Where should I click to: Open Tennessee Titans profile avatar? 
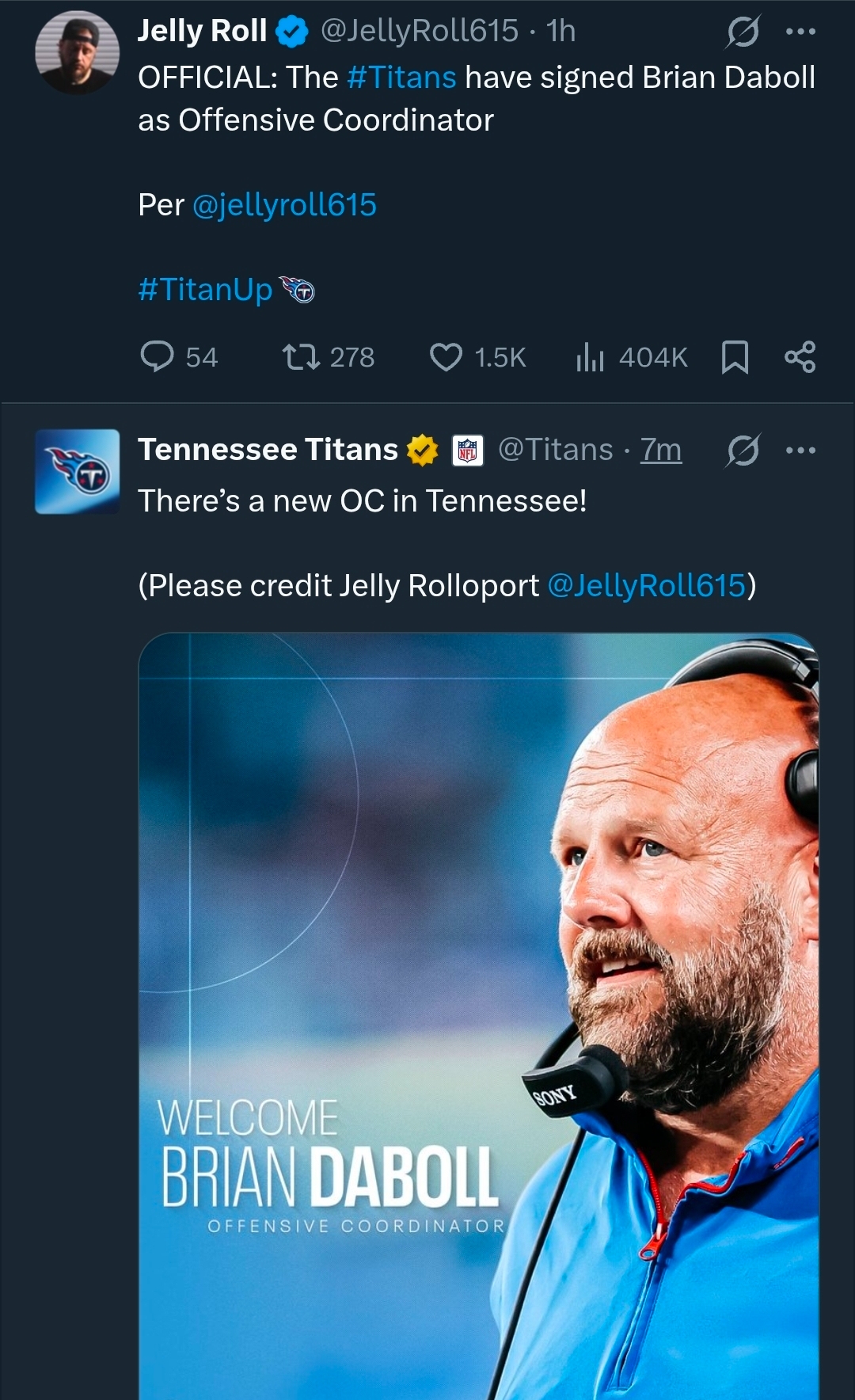coord(77,471)
